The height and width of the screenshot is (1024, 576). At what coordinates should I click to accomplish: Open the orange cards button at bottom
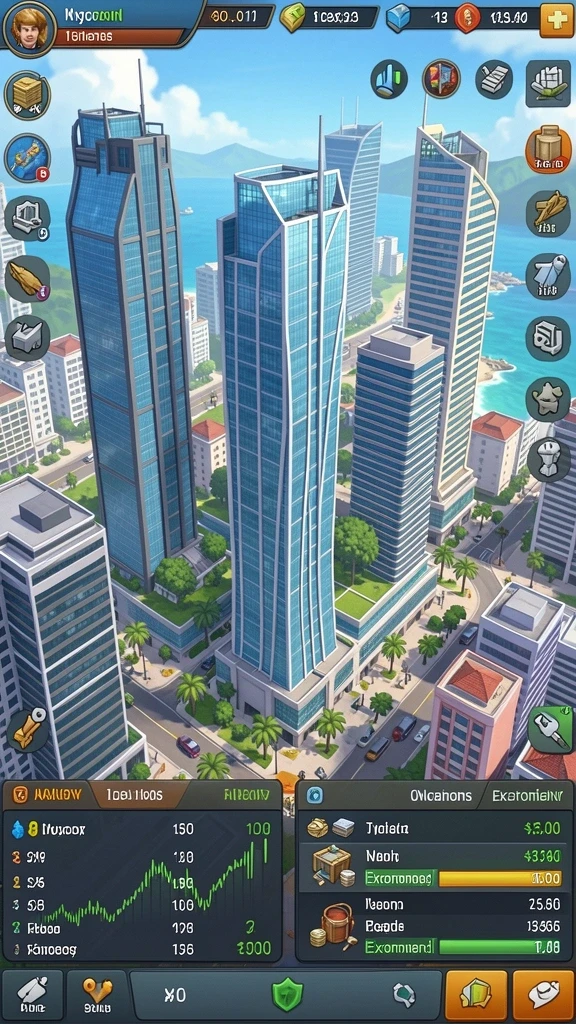[476, 995]
